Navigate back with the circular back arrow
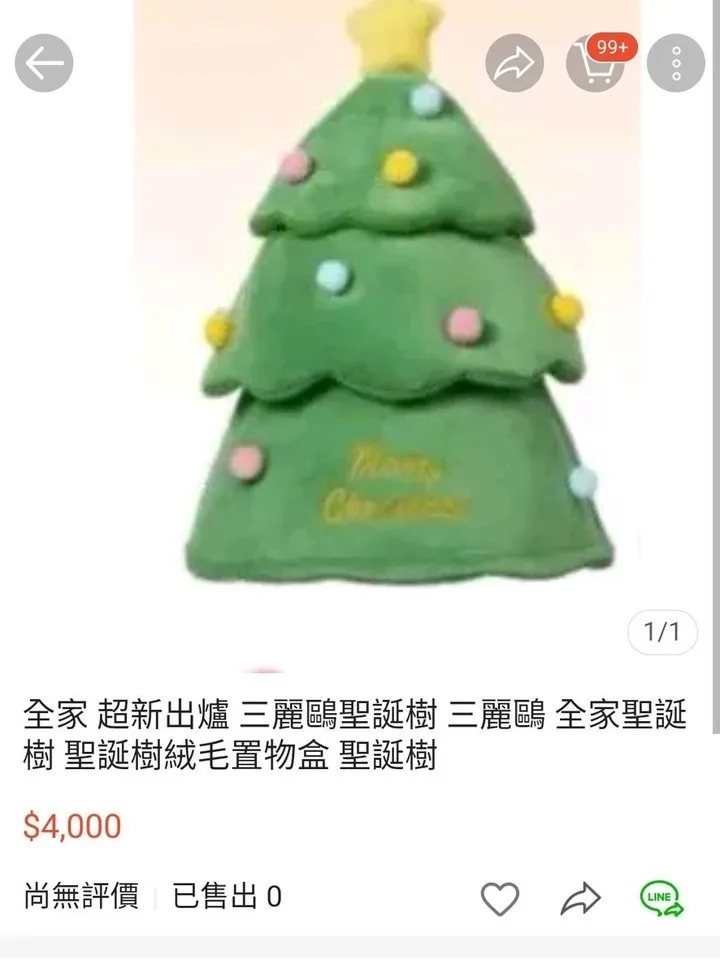 tap(44, 62)
